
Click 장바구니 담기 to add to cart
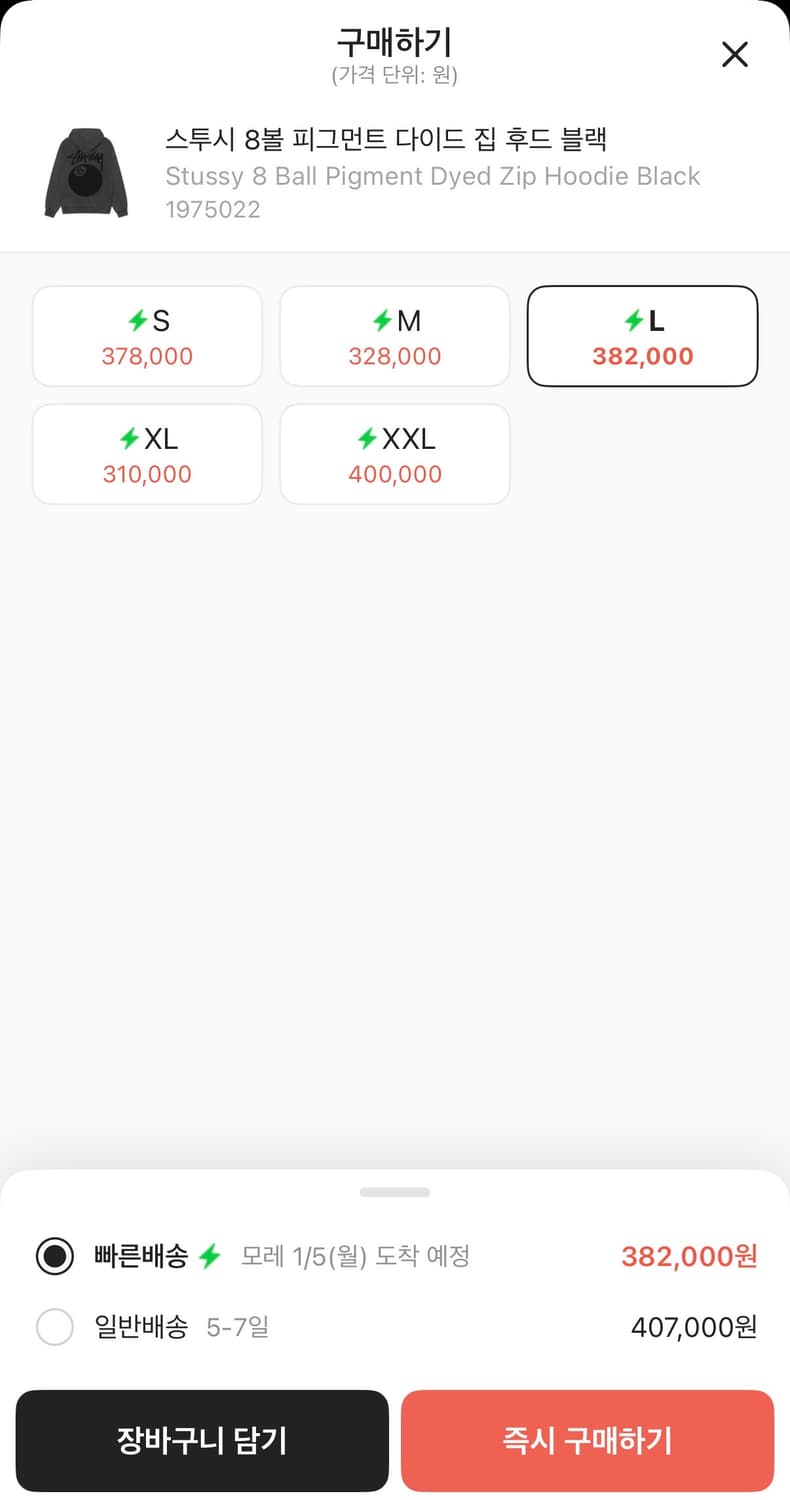[x=201, y=1440]
